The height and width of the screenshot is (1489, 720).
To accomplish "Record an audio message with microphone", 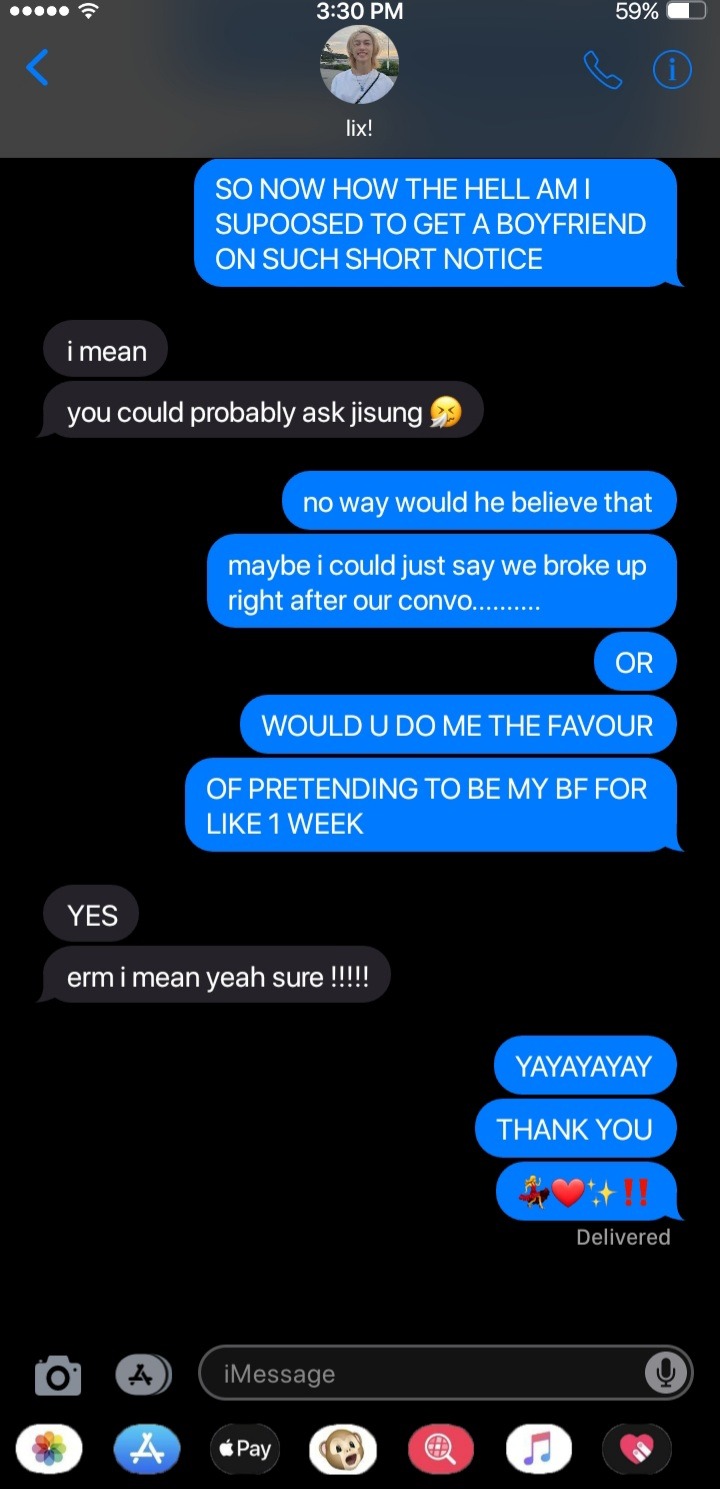I will coord(665,1374).
